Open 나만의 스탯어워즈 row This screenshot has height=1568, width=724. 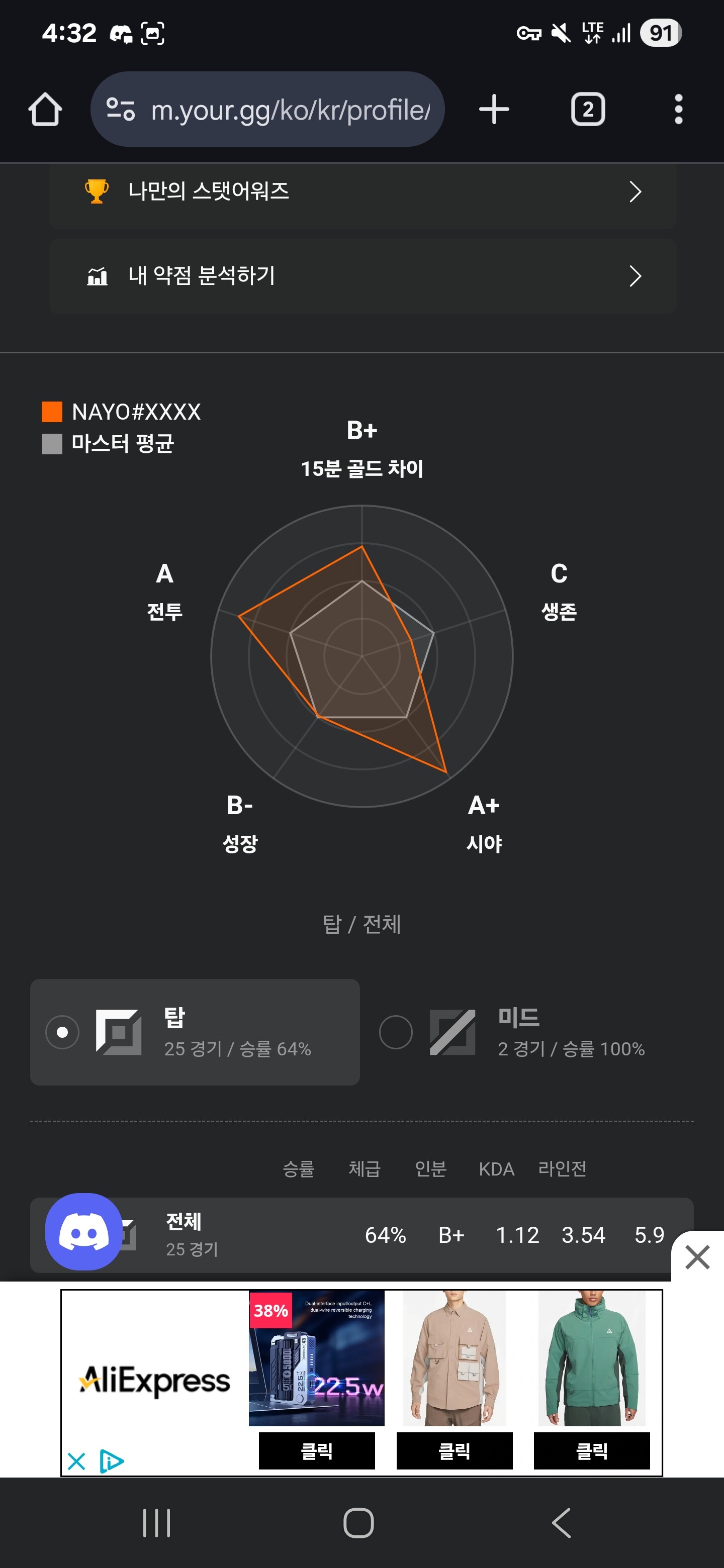(x=363, y=192)
